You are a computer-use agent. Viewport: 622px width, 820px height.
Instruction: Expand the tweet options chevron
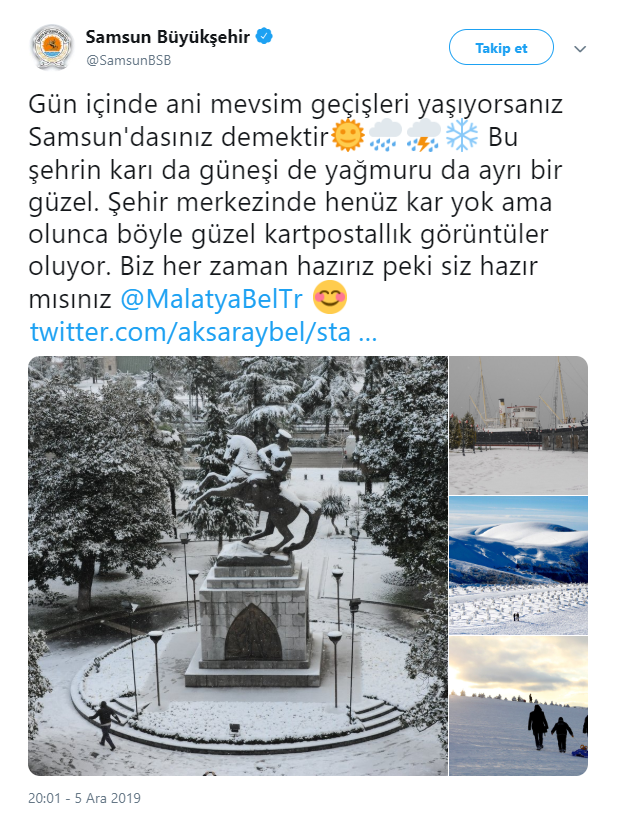click(x=580, y=48)
